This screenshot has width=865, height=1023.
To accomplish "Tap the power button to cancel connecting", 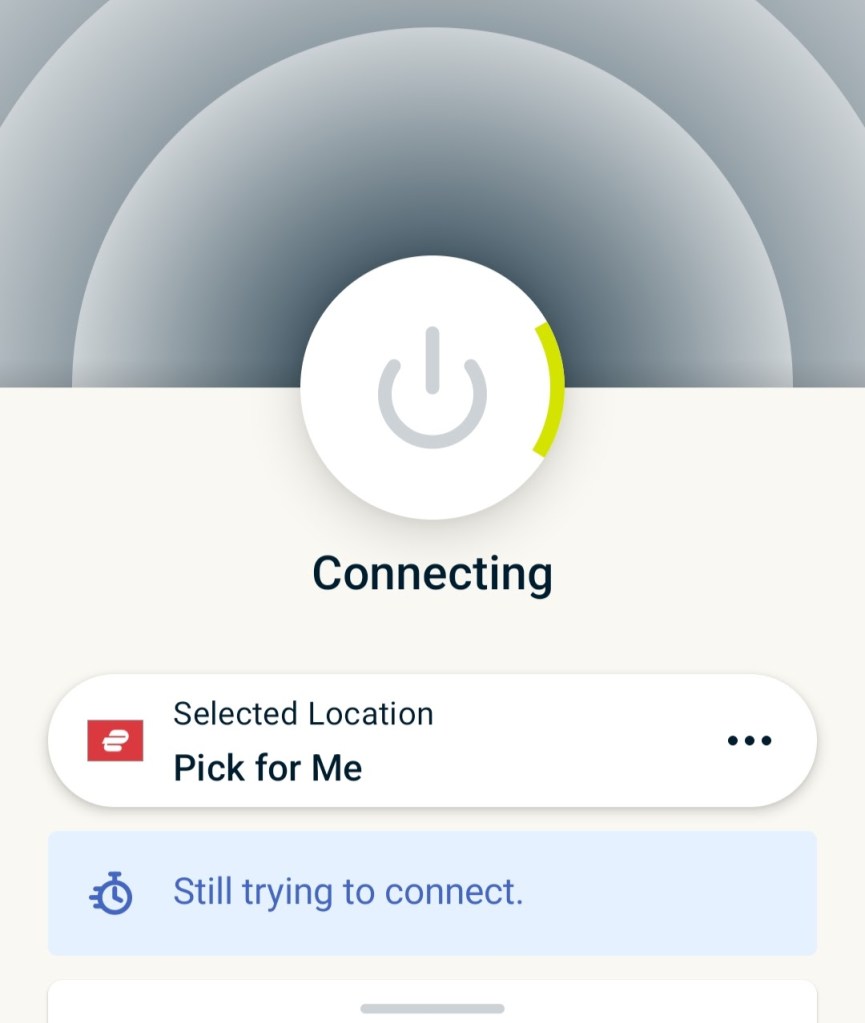I will tap(432, 387).
